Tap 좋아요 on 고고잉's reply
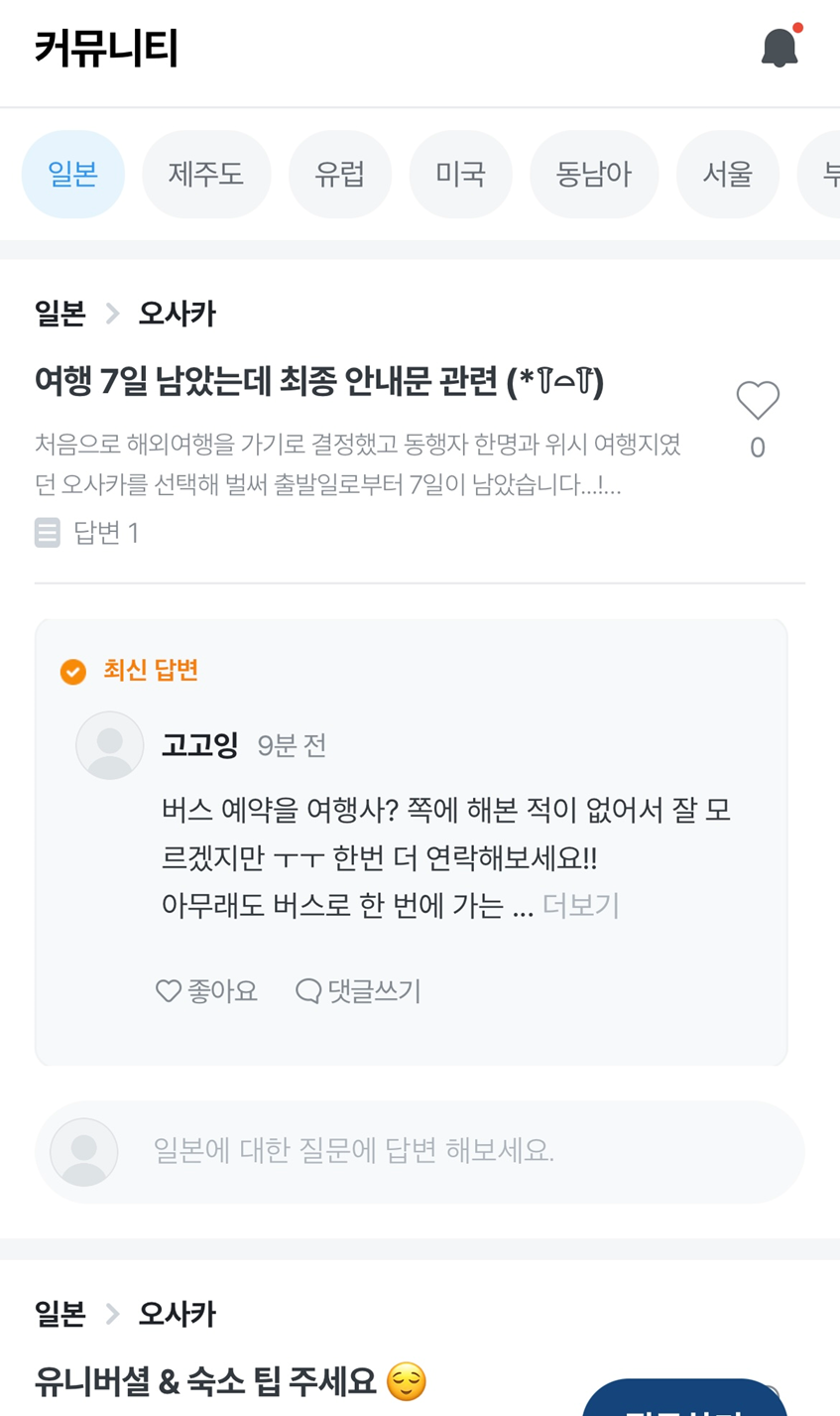 (207, 990)
